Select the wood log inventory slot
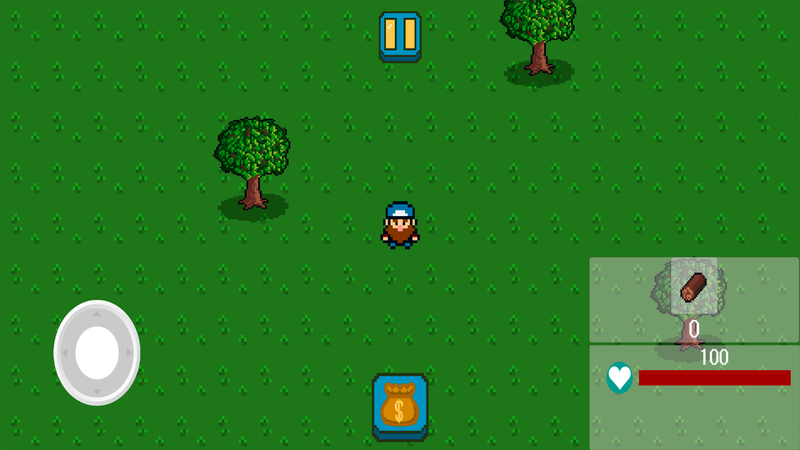 (x=694, y=288)
